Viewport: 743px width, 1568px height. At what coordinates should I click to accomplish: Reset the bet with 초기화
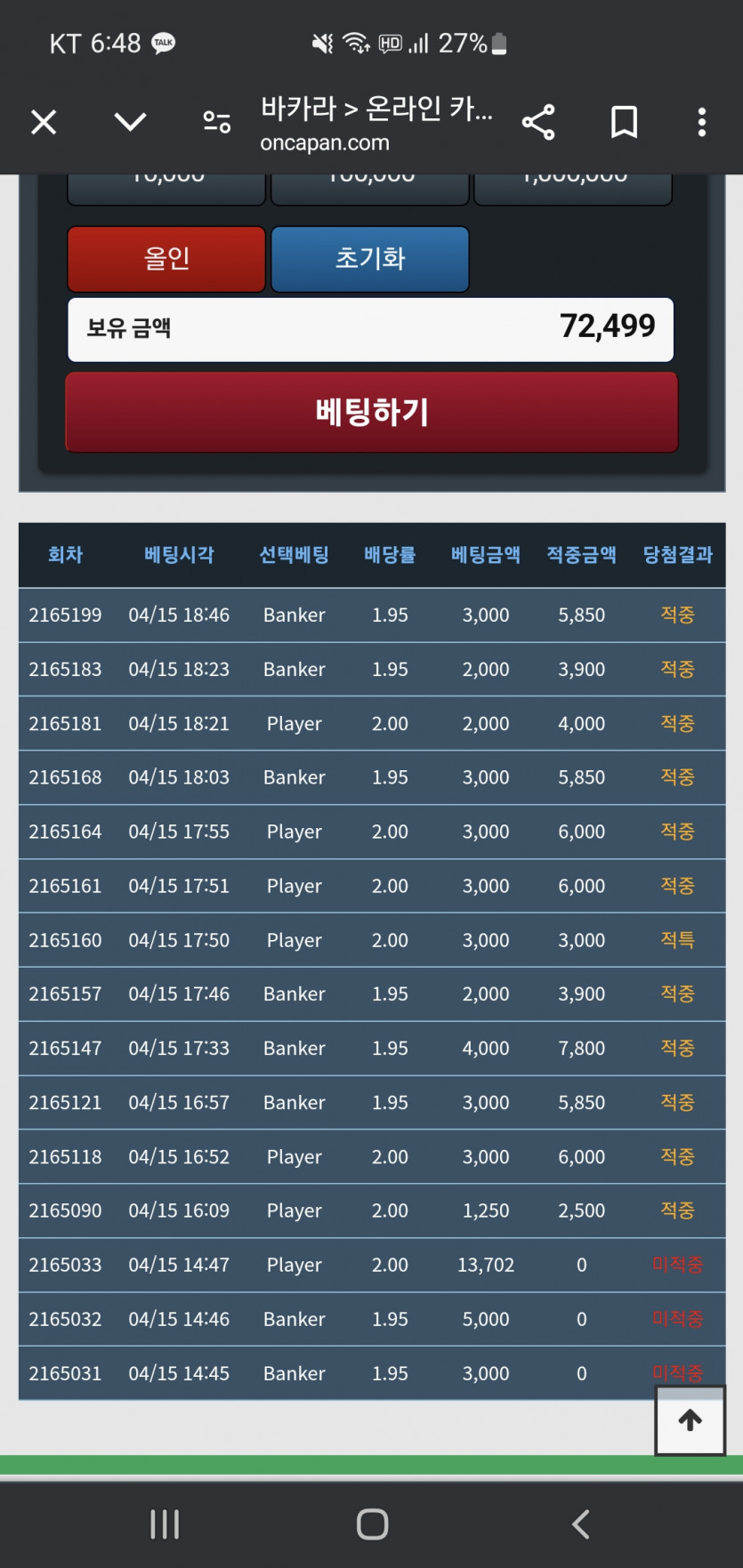[370, 259]
